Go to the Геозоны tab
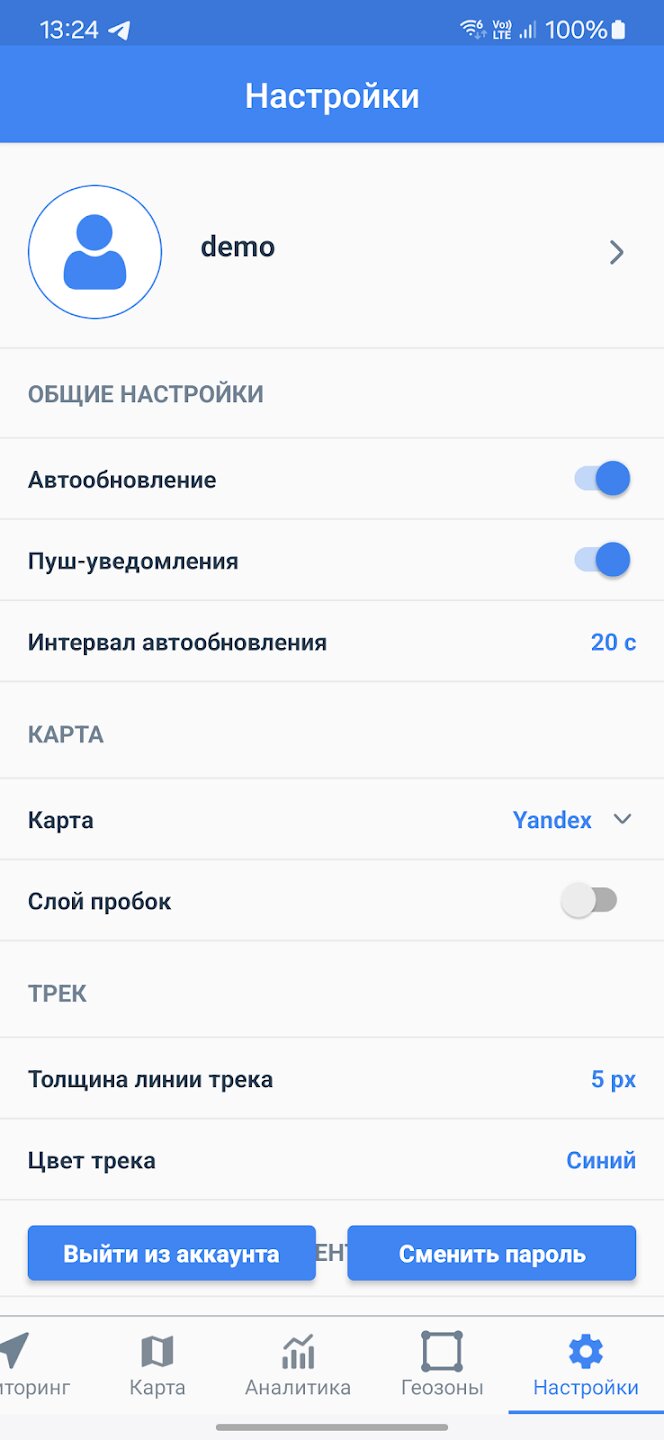This screenshot has height=1440, width=664. pyautogui.click(x=442, y=1365)
